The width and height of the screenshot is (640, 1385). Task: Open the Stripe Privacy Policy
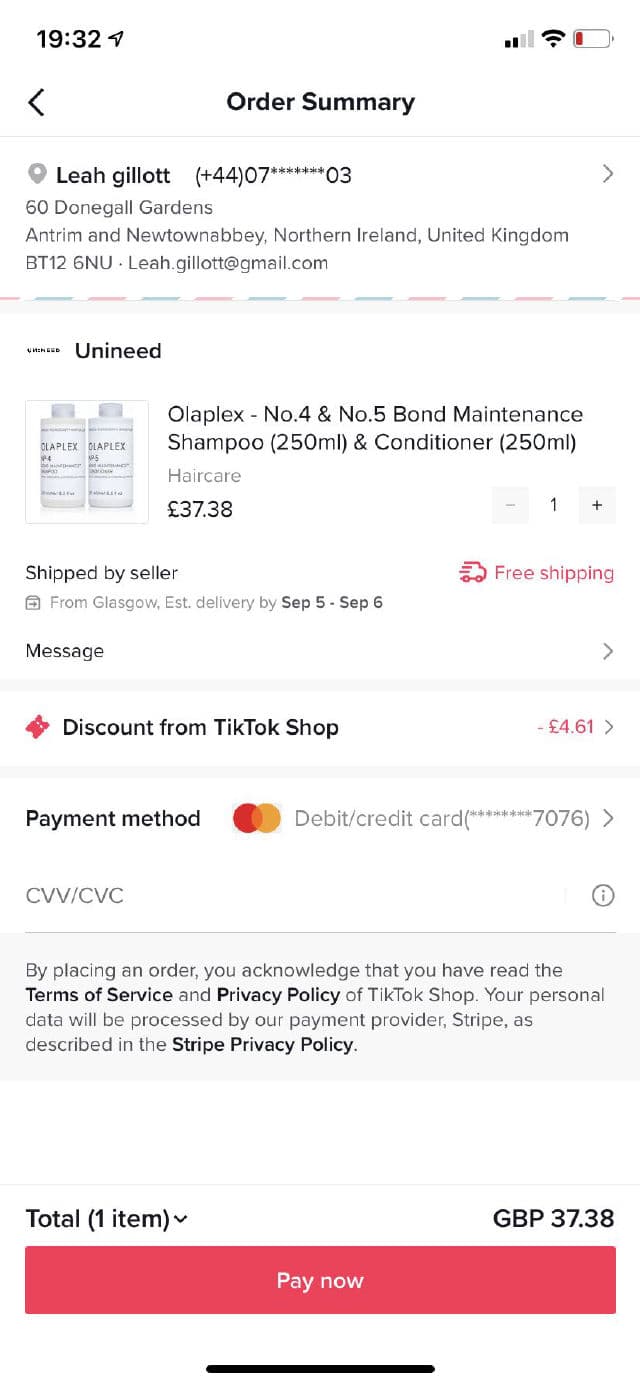[263, 1045]
